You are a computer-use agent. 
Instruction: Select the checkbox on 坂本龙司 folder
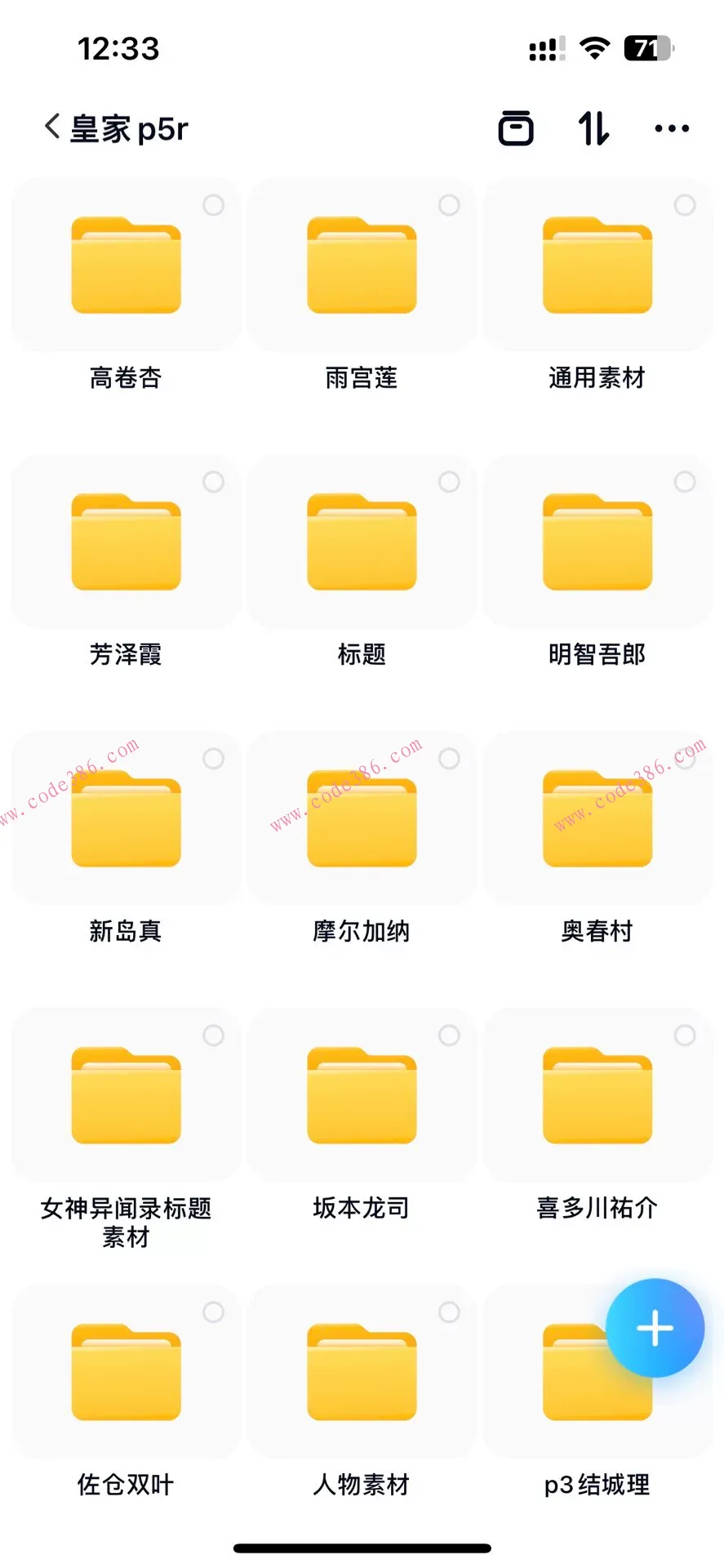click(x=449, y=1035)
